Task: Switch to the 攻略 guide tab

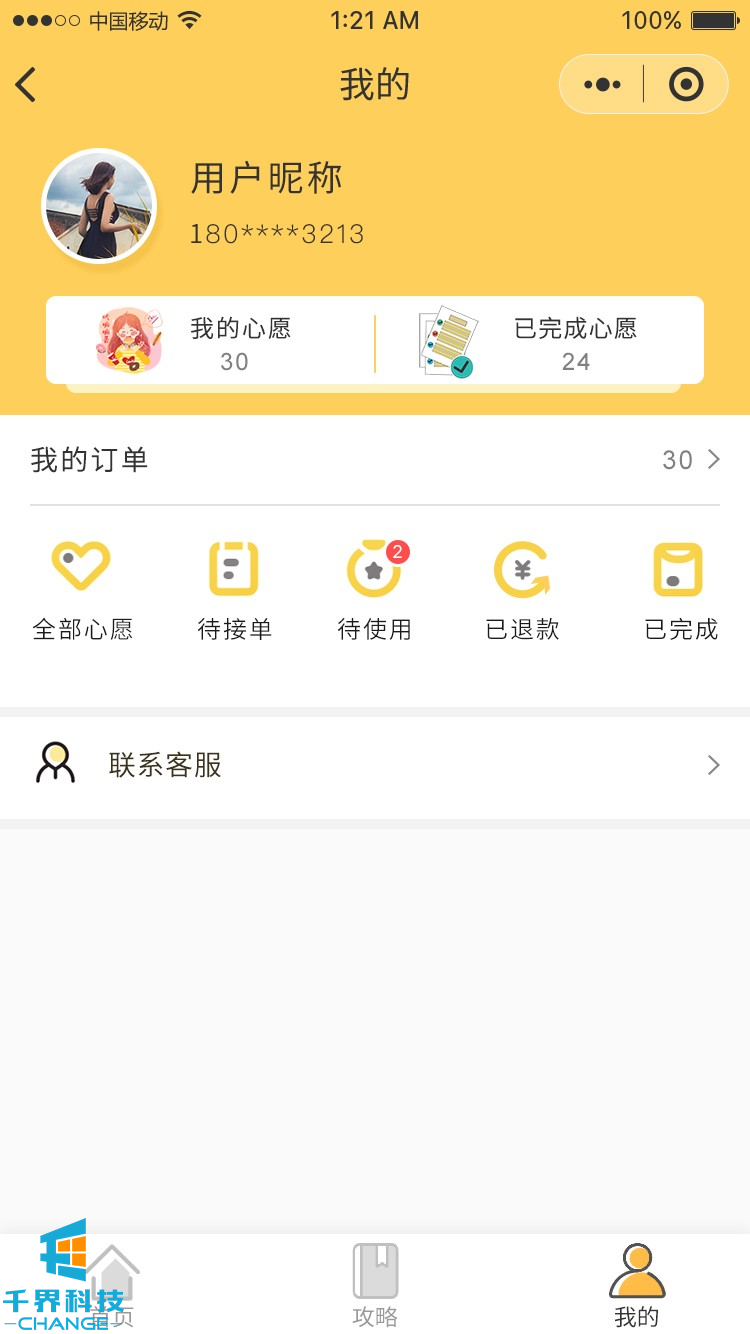Action: (375, 1285)
